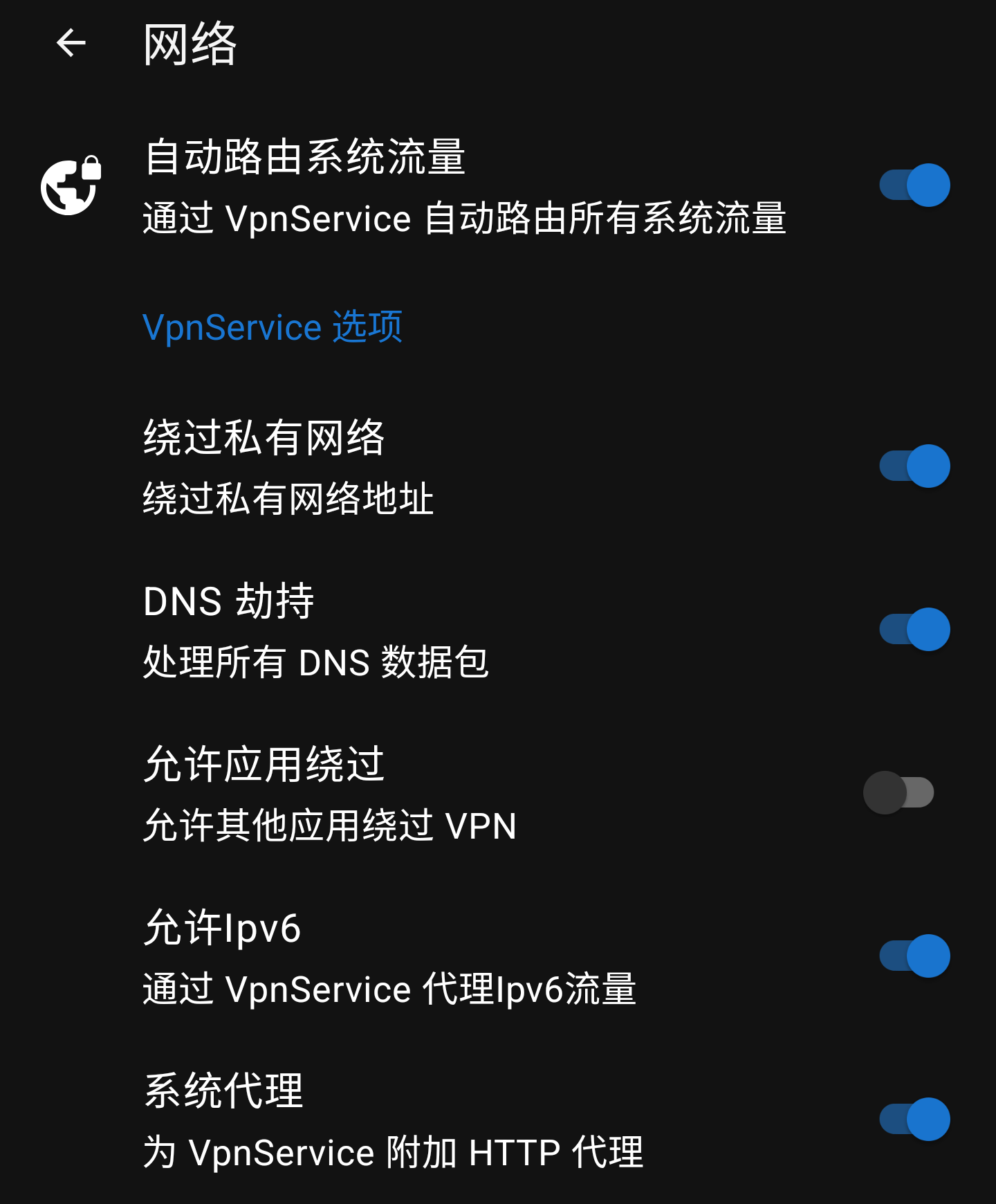Image resolution: width=996 pixels, height=1204 pixels.
Task: Click the subtitle 通过 VpnService 自动路由所有系统流量
Action: click(x=464, y=219)
